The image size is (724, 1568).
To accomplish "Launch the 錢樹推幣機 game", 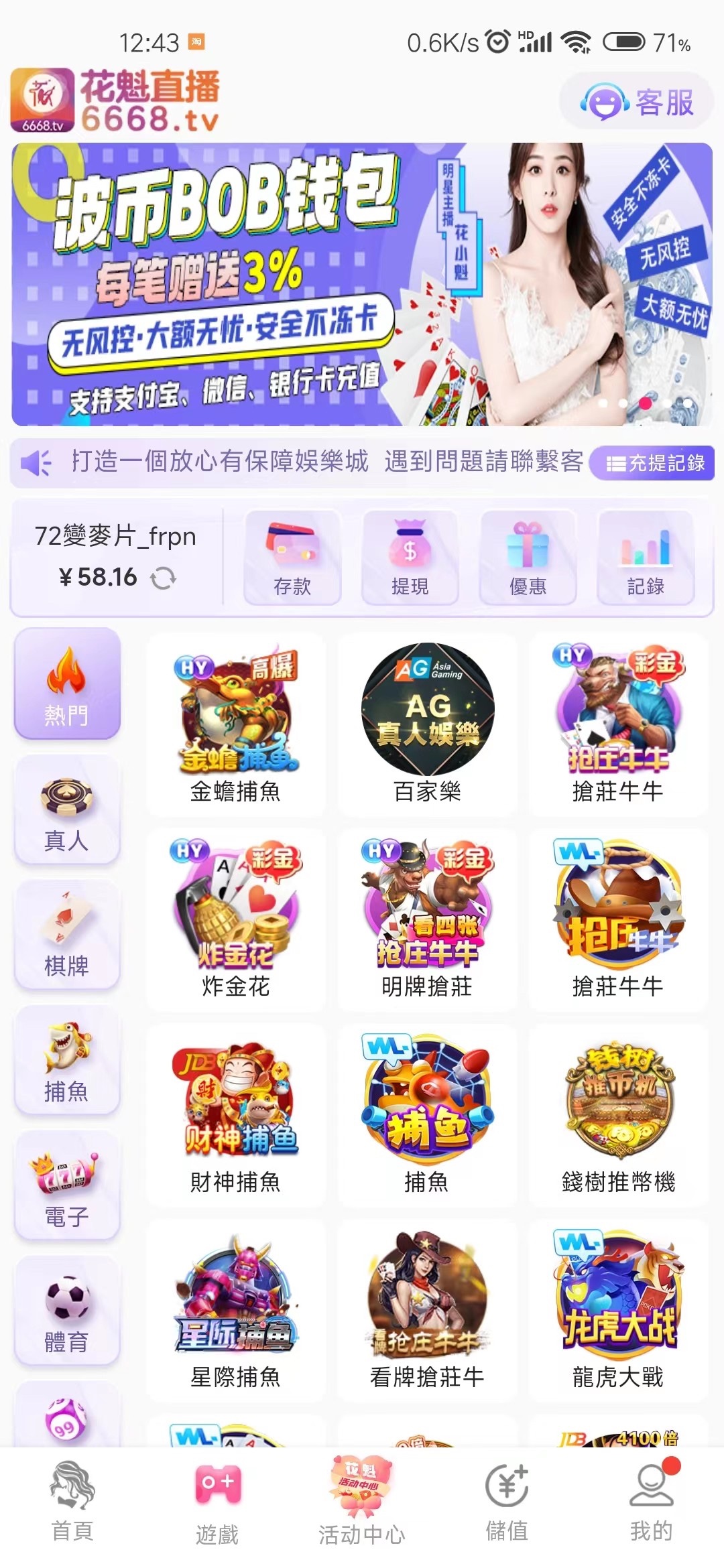I will click(x=618, y=1116).
